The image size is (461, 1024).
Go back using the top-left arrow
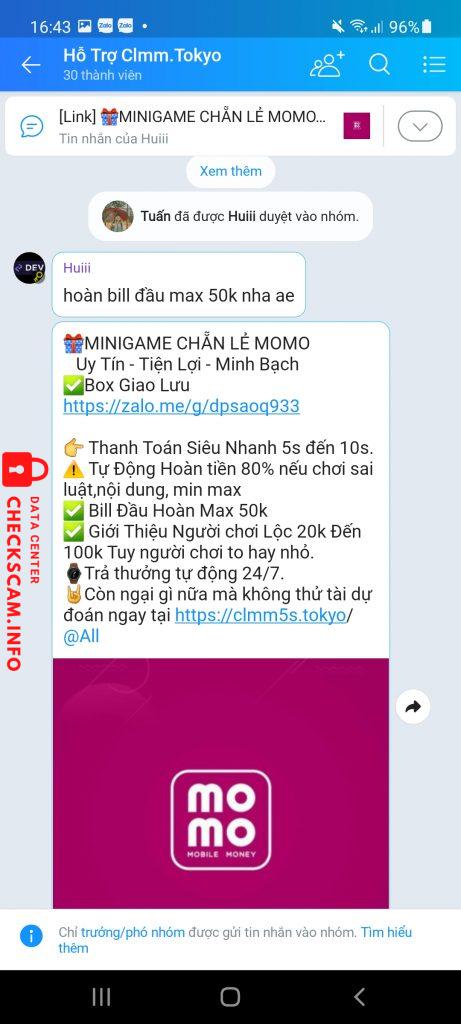(31, 64)
